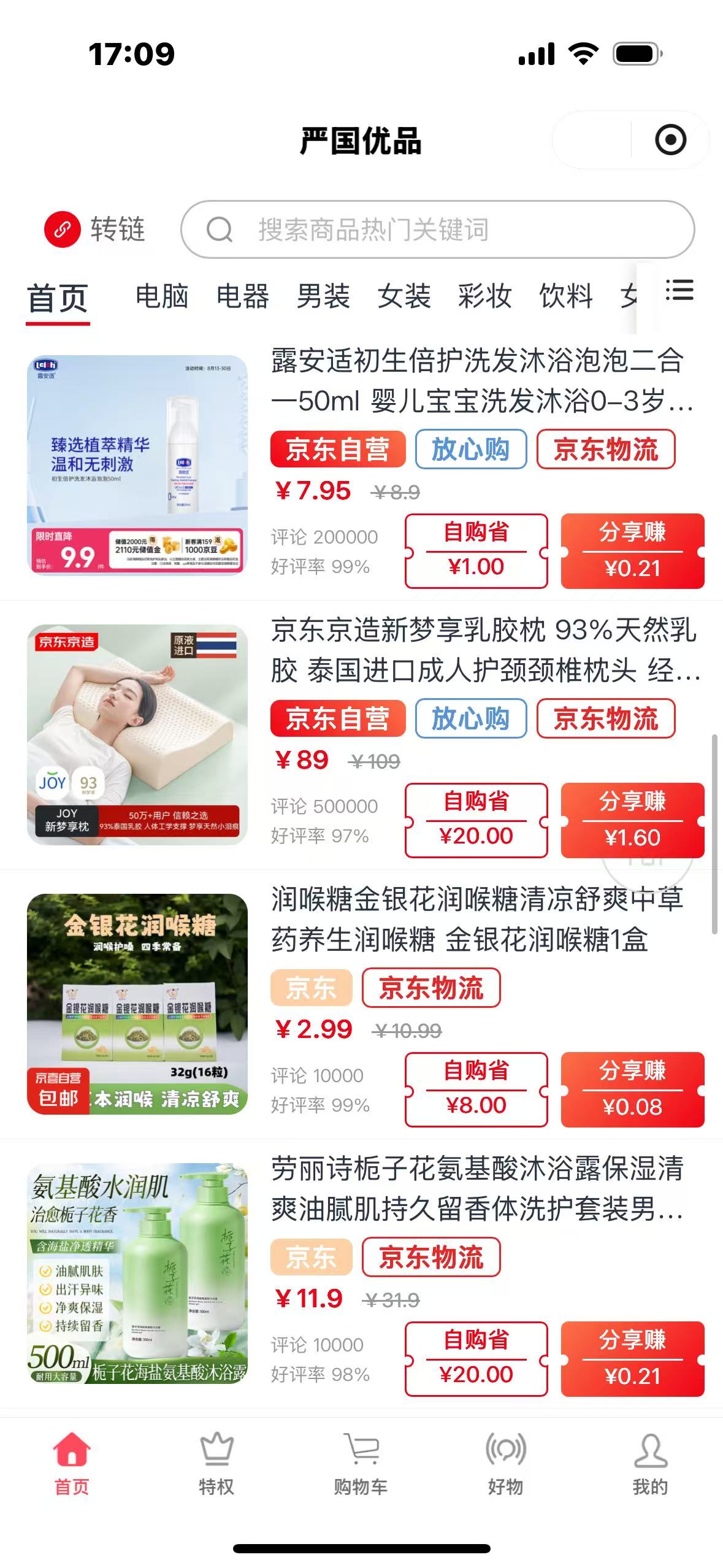This screenshot has width=723, height=1568.
Task: Open the 彩妆 category tab
Action: pos(484,296)
